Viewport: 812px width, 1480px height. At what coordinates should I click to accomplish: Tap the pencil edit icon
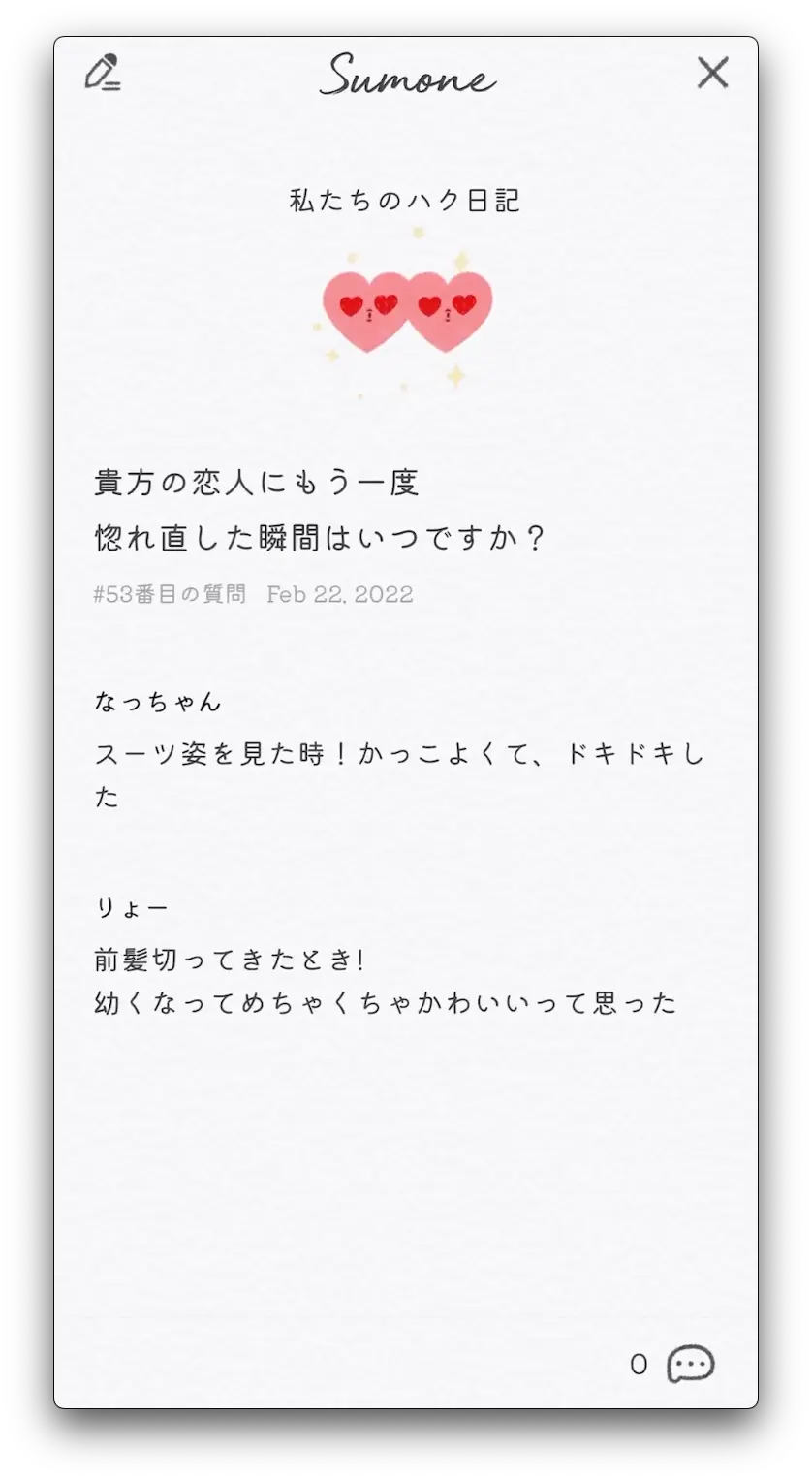(102, 73)
